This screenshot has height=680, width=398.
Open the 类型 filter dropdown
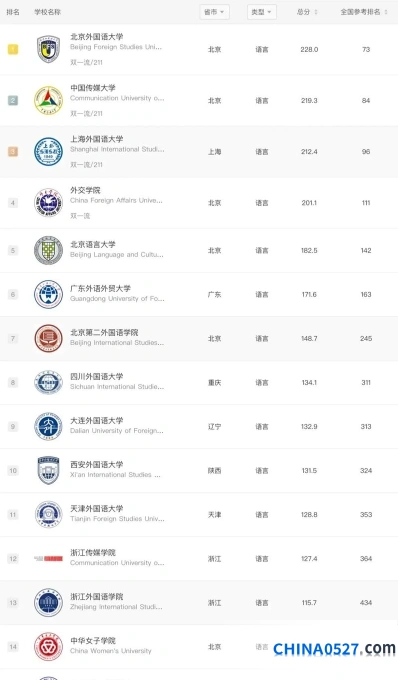point(261,12)
